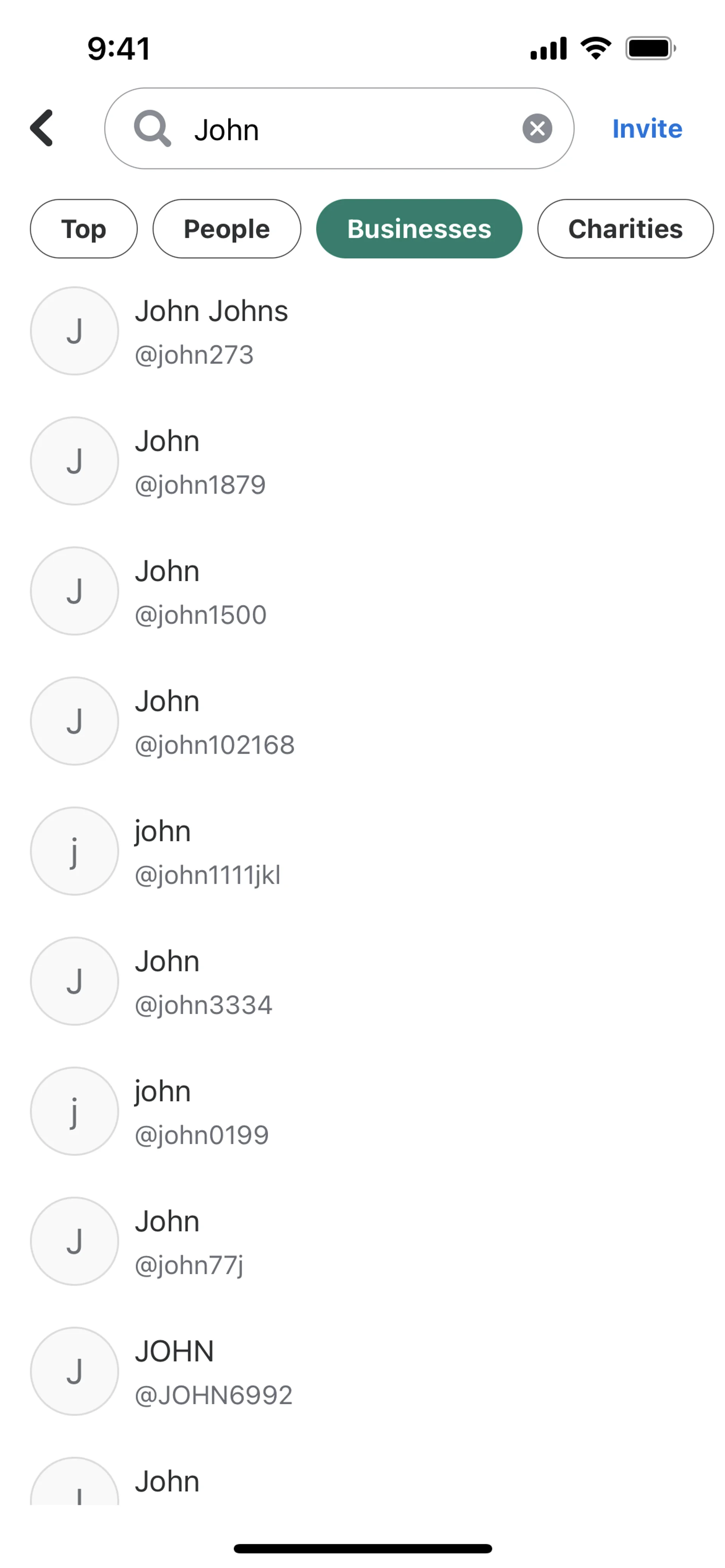725x1568 pixels.
Task: Clear the John search text
Action: [x=537, y=128]
